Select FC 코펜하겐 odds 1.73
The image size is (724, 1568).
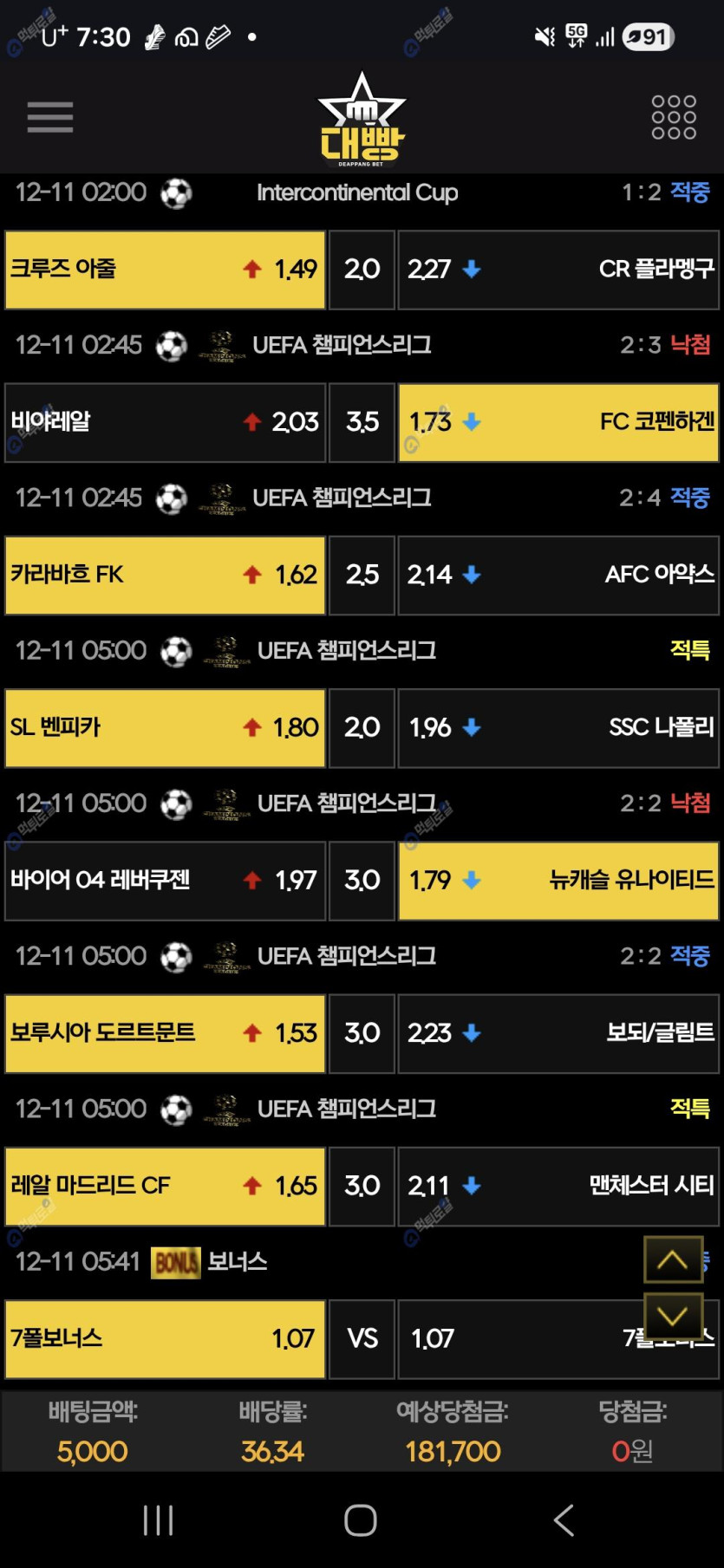[558, 422]
